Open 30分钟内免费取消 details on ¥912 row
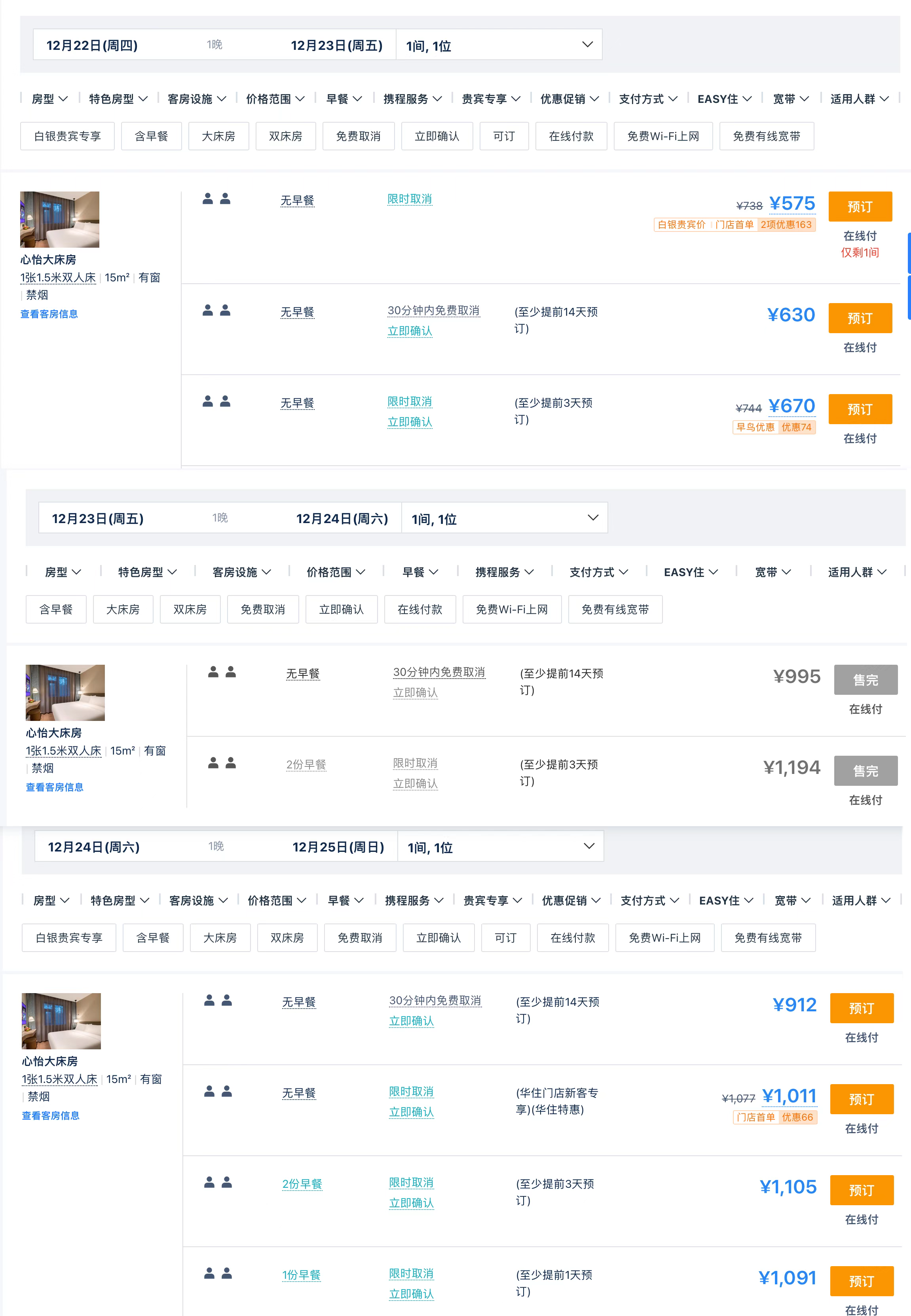The width and height of the screenshot is (911, 1316). point(435,1000)
